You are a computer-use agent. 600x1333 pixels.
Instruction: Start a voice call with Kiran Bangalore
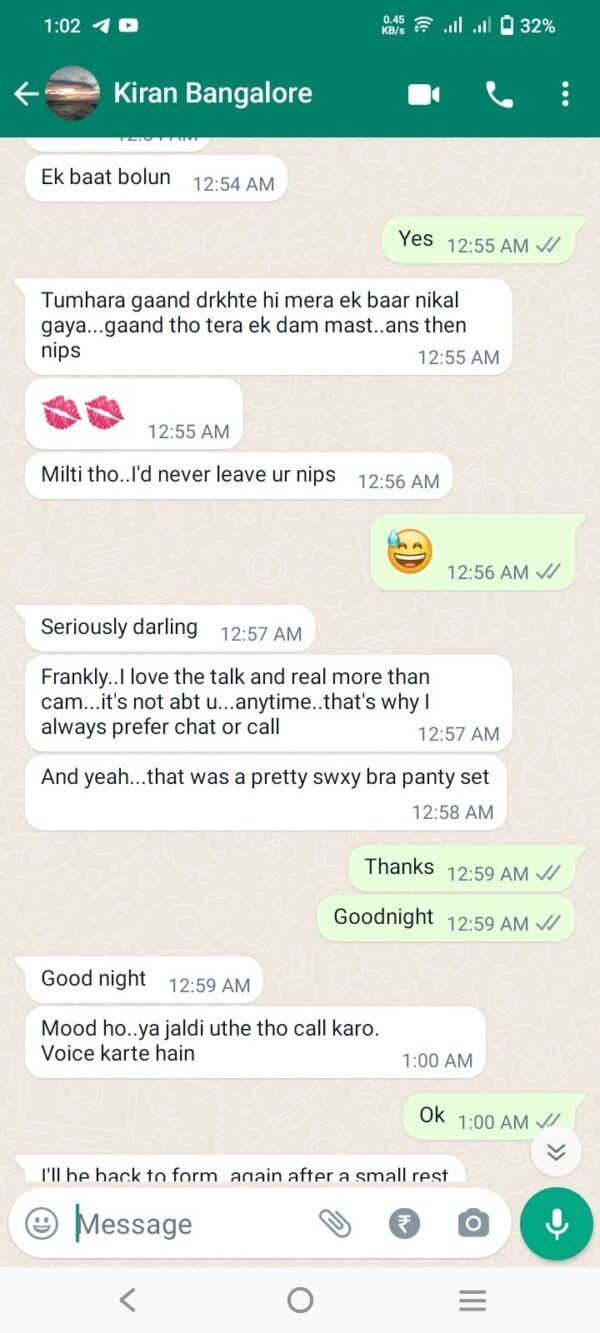(x=499, y=94)
